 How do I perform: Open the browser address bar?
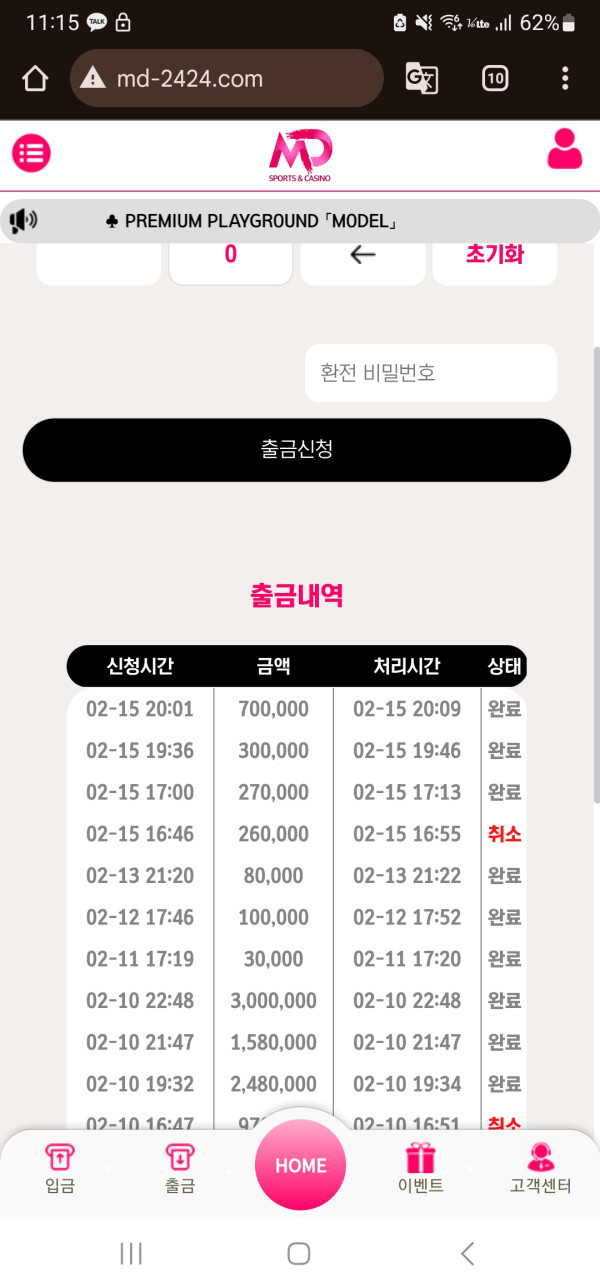coord(227,78)
